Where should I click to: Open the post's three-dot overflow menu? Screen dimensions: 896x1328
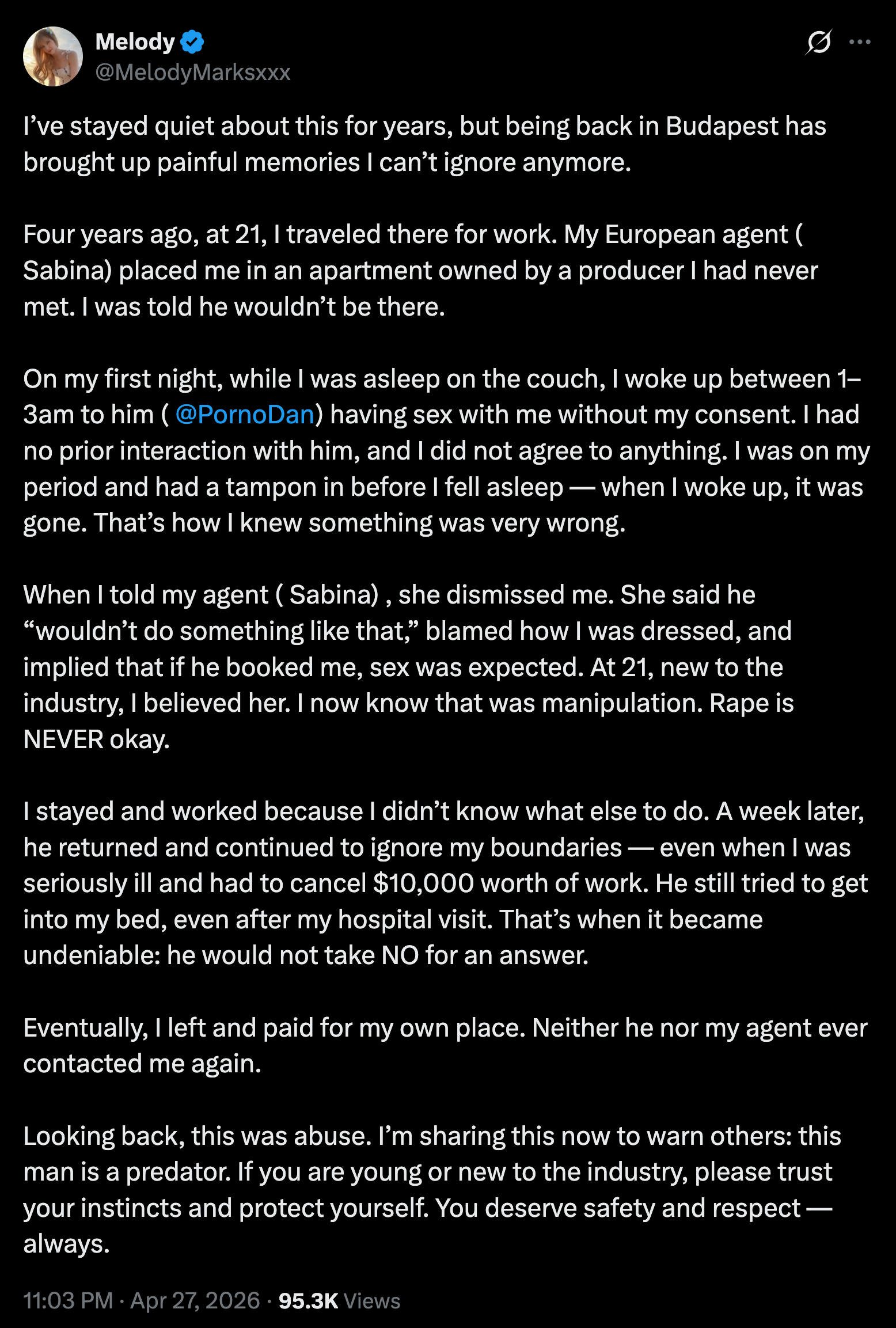(860, 42)
